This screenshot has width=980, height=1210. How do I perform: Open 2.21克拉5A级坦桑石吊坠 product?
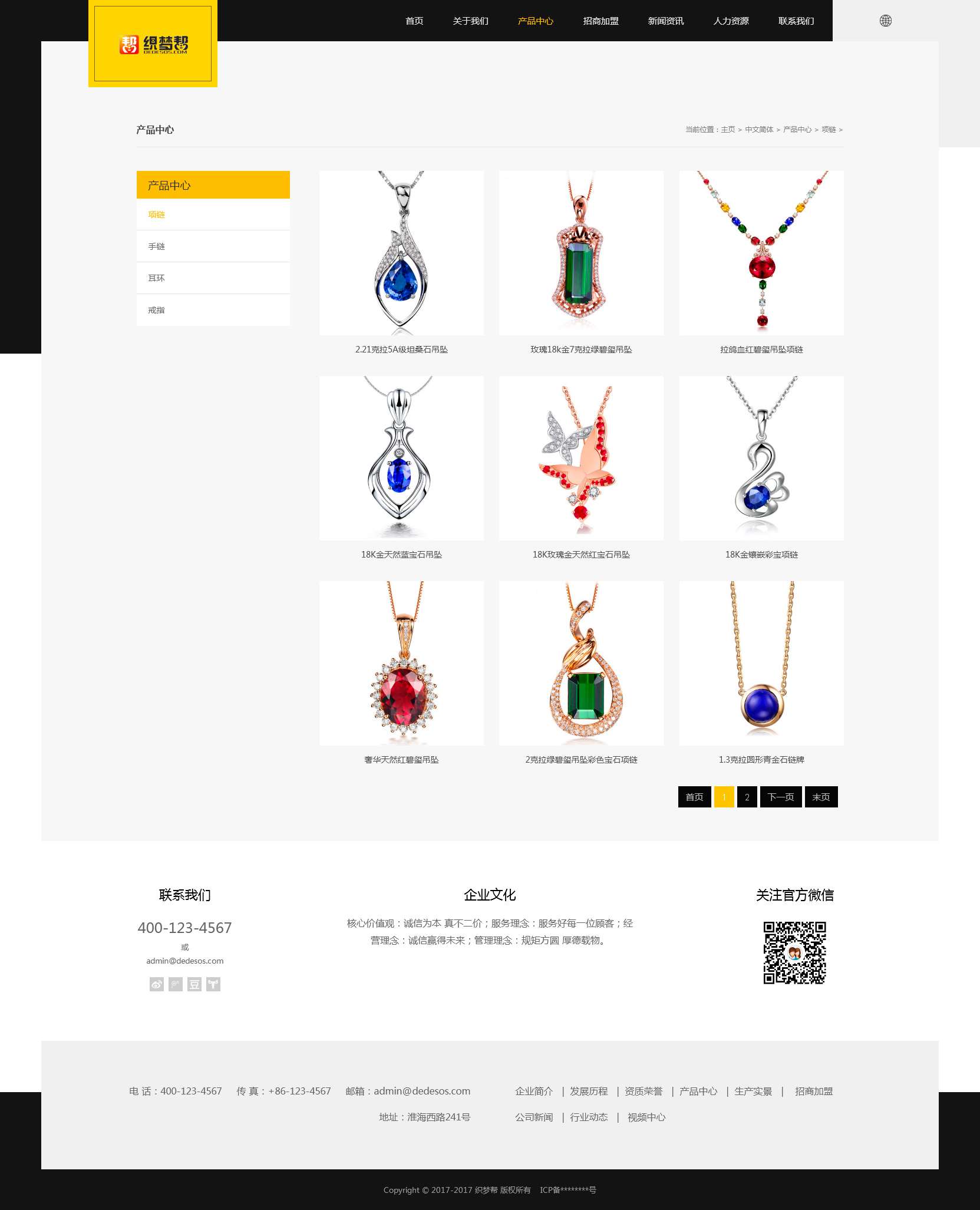pyautogui.click(x=401, y=253)
